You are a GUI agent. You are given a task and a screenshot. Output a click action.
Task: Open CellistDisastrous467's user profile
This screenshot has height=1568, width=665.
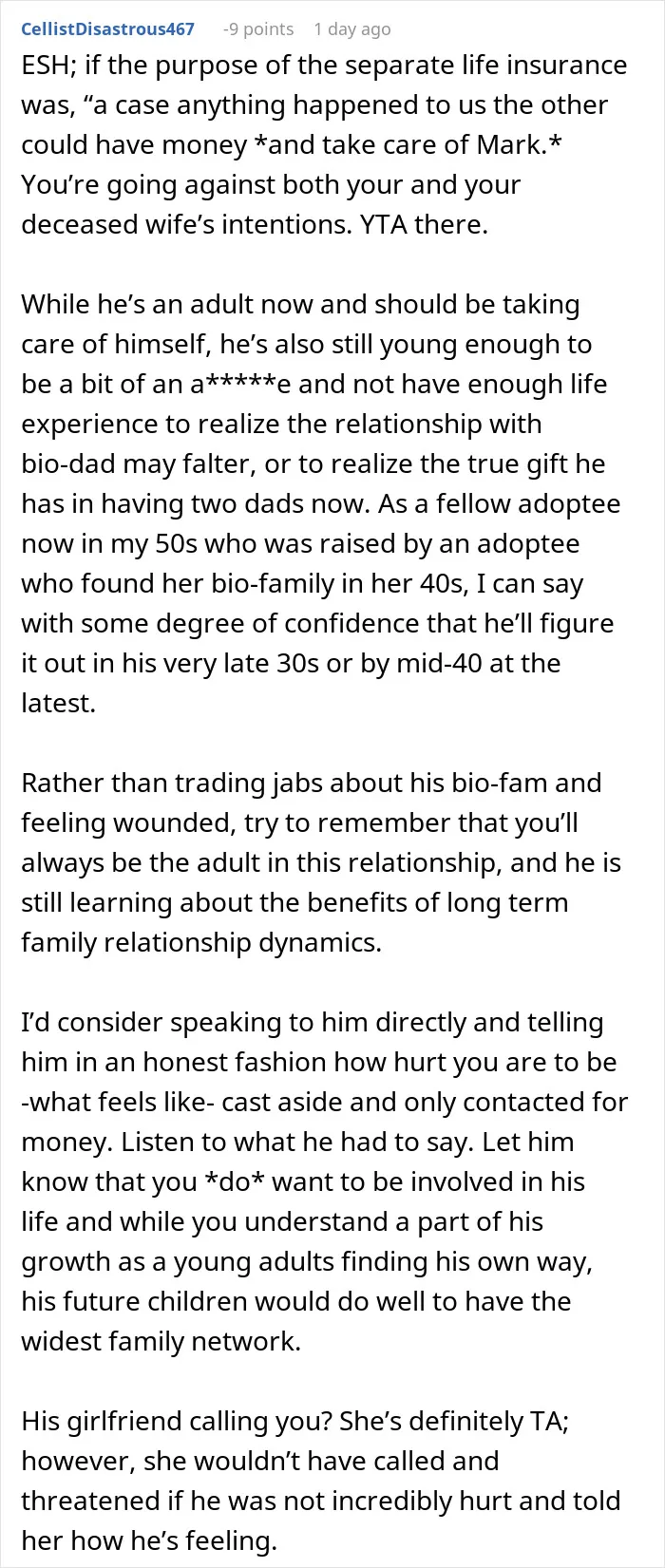[x=107, y=29]
